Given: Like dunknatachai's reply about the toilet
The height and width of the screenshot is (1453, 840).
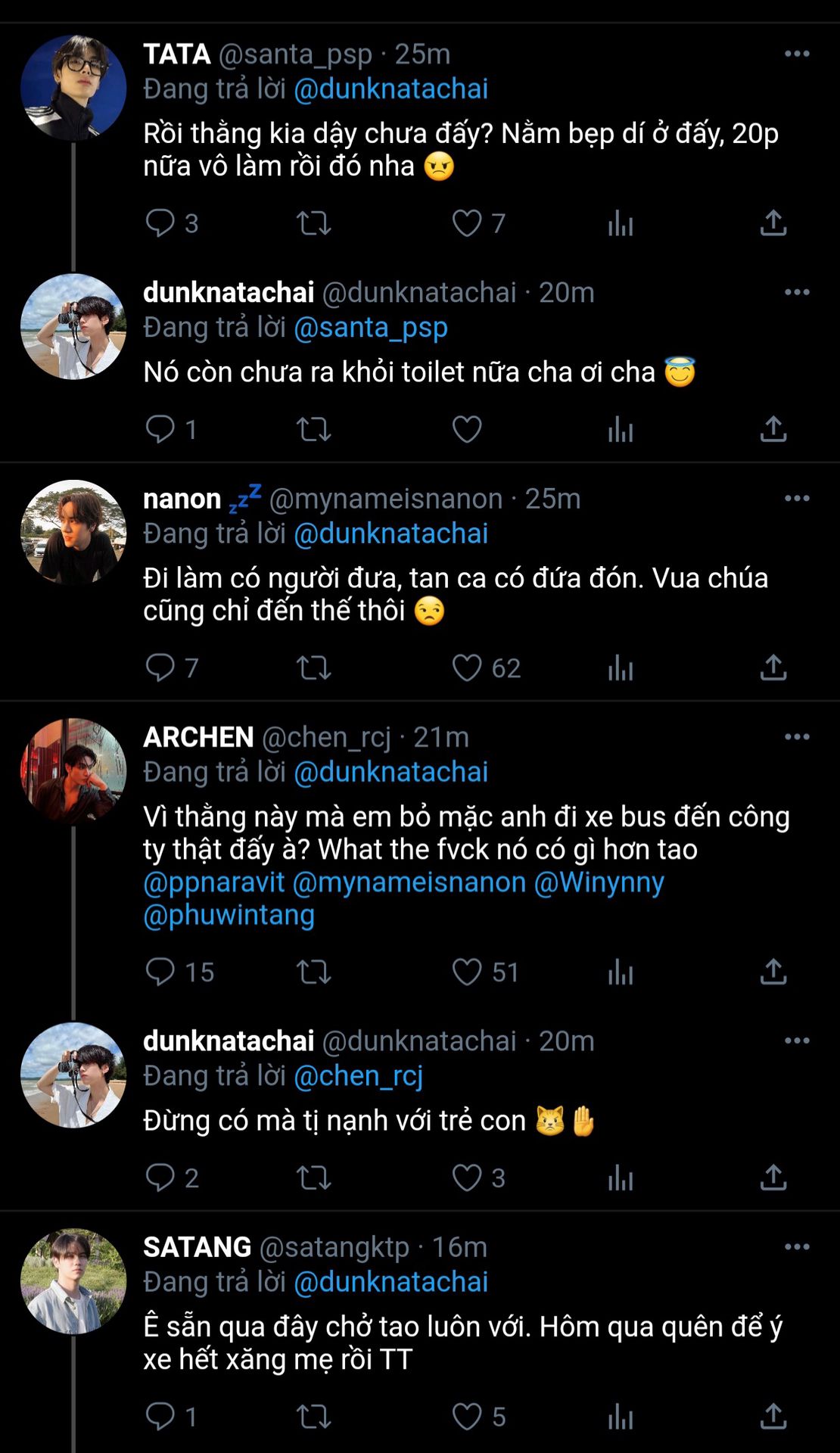Looking at the screenshot, I should click(467, 429).
